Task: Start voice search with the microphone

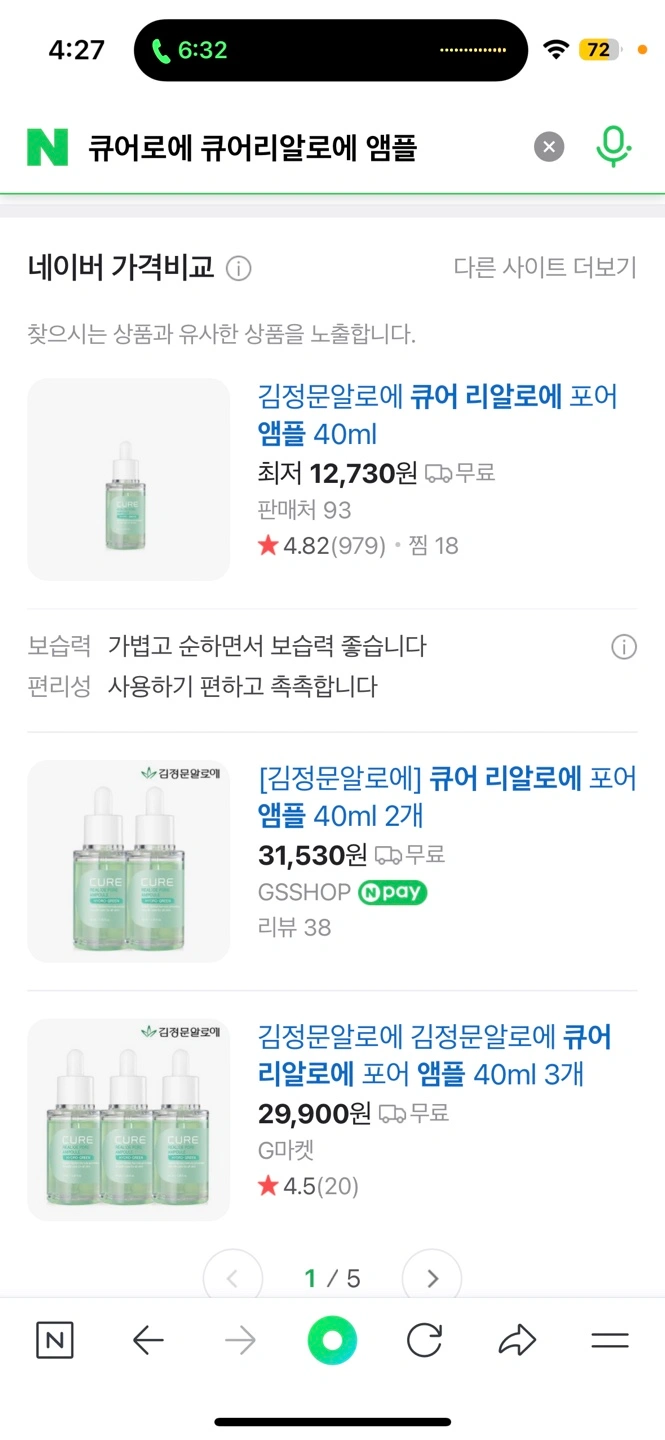Action: click(613, 148)
